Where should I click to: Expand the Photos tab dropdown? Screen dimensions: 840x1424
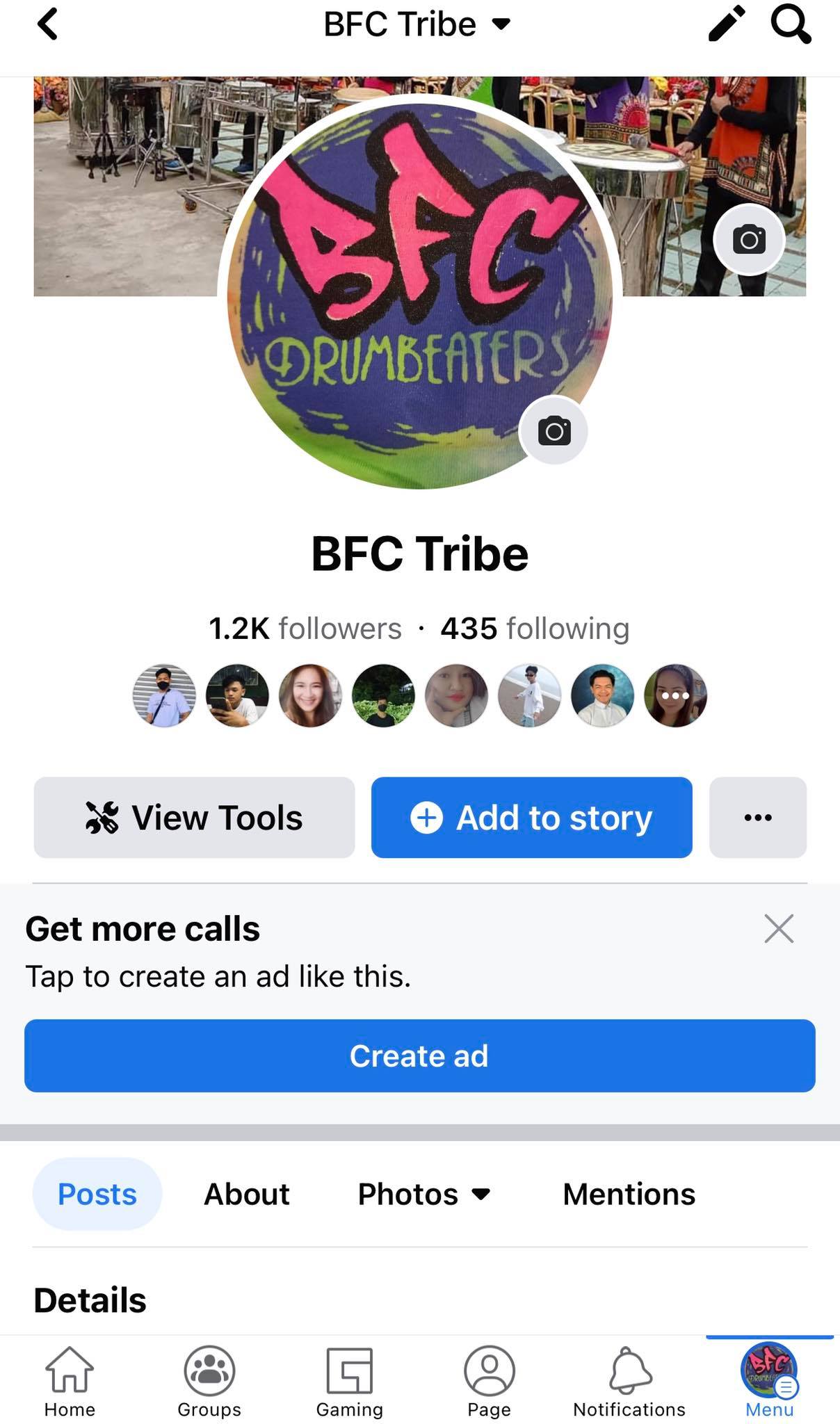[x=423, y=1194]
